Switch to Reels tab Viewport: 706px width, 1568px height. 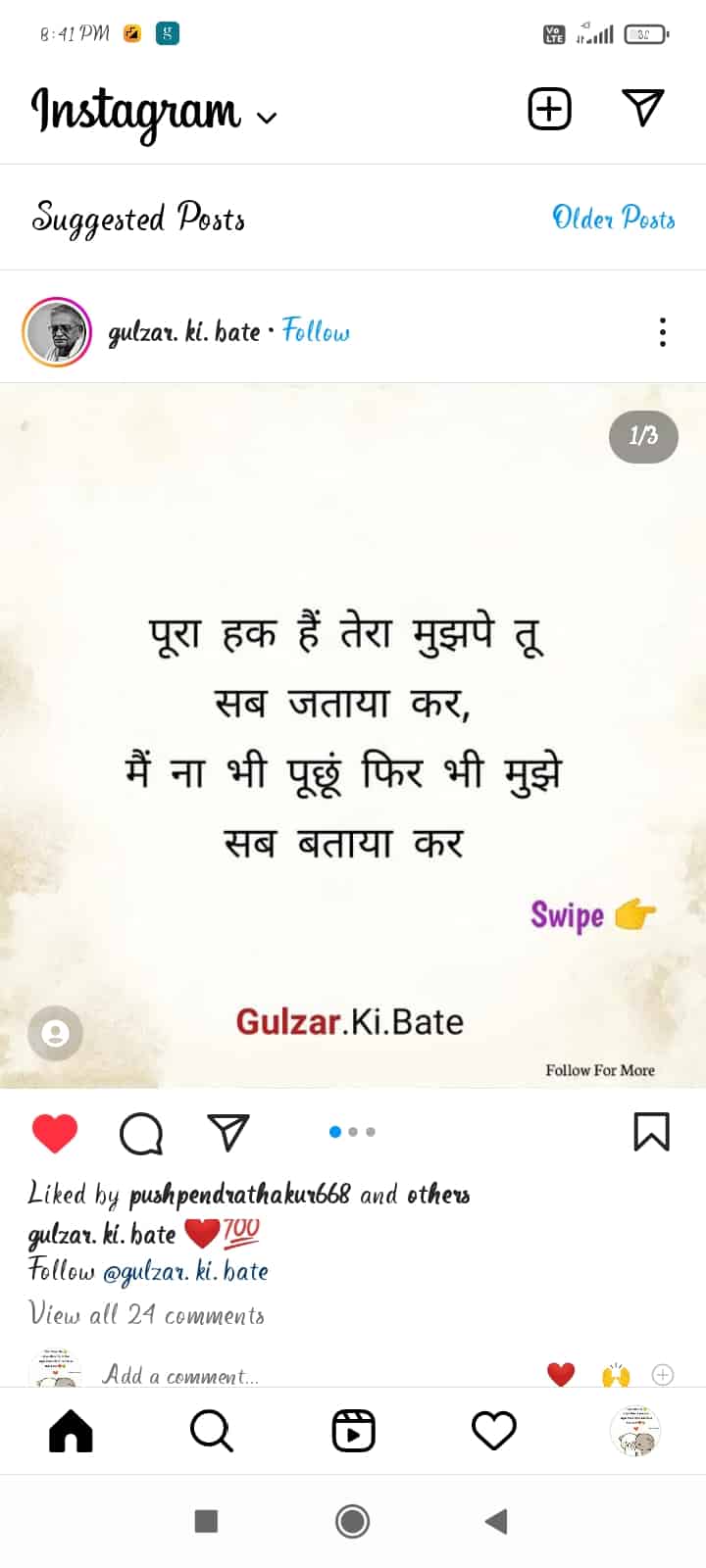coord(353,1431)
